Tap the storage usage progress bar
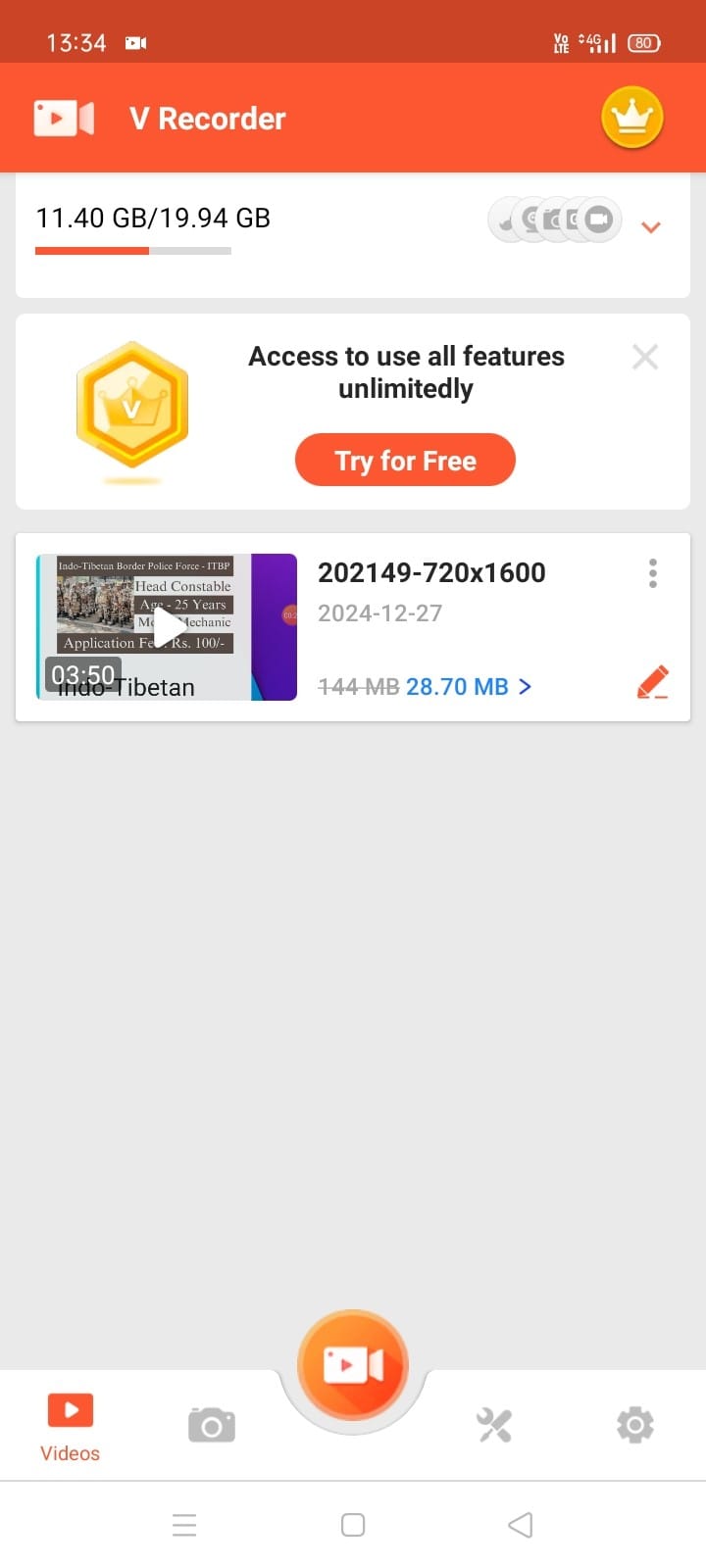This screenshot has height=1568, width=706. [132, 251]
